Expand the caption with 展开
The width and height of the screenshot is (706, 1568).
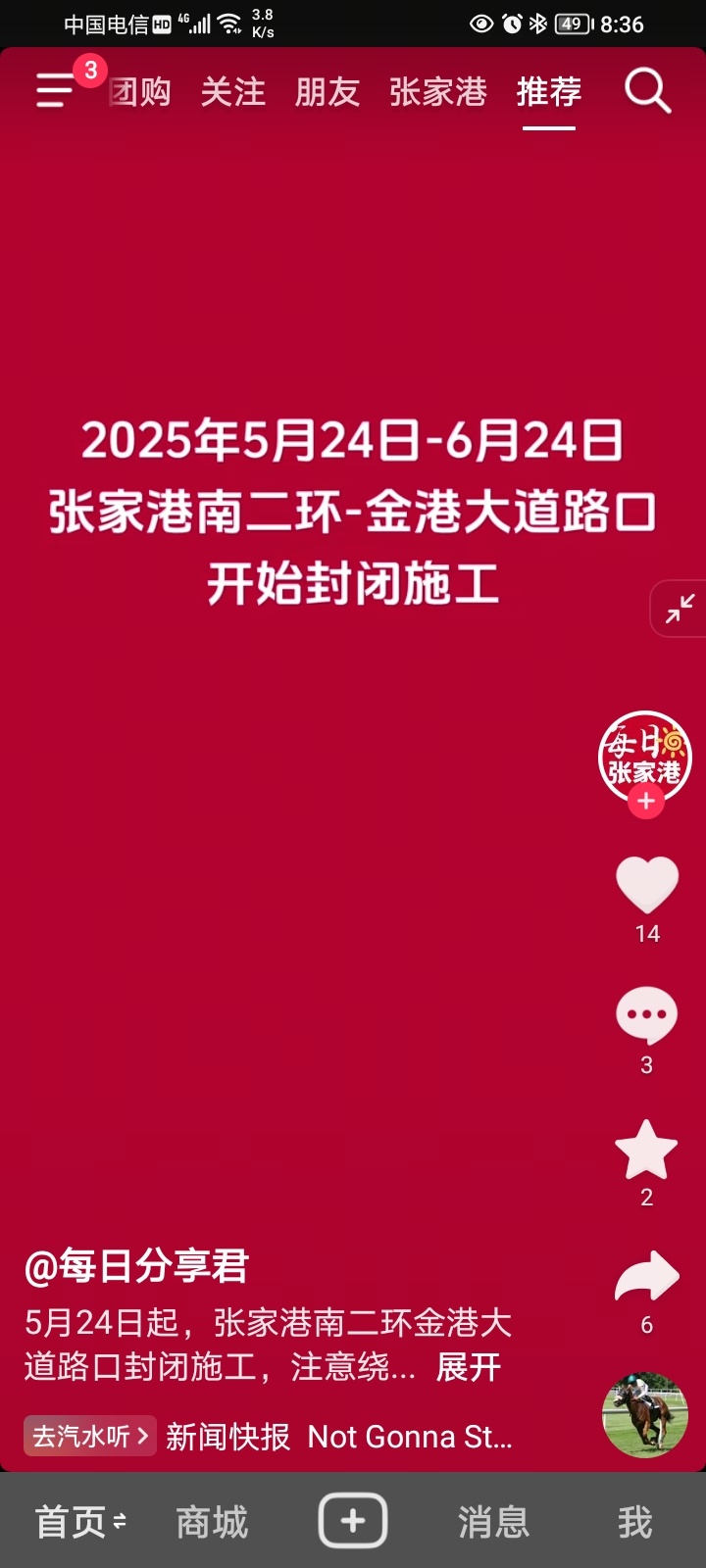[469, 1367]
